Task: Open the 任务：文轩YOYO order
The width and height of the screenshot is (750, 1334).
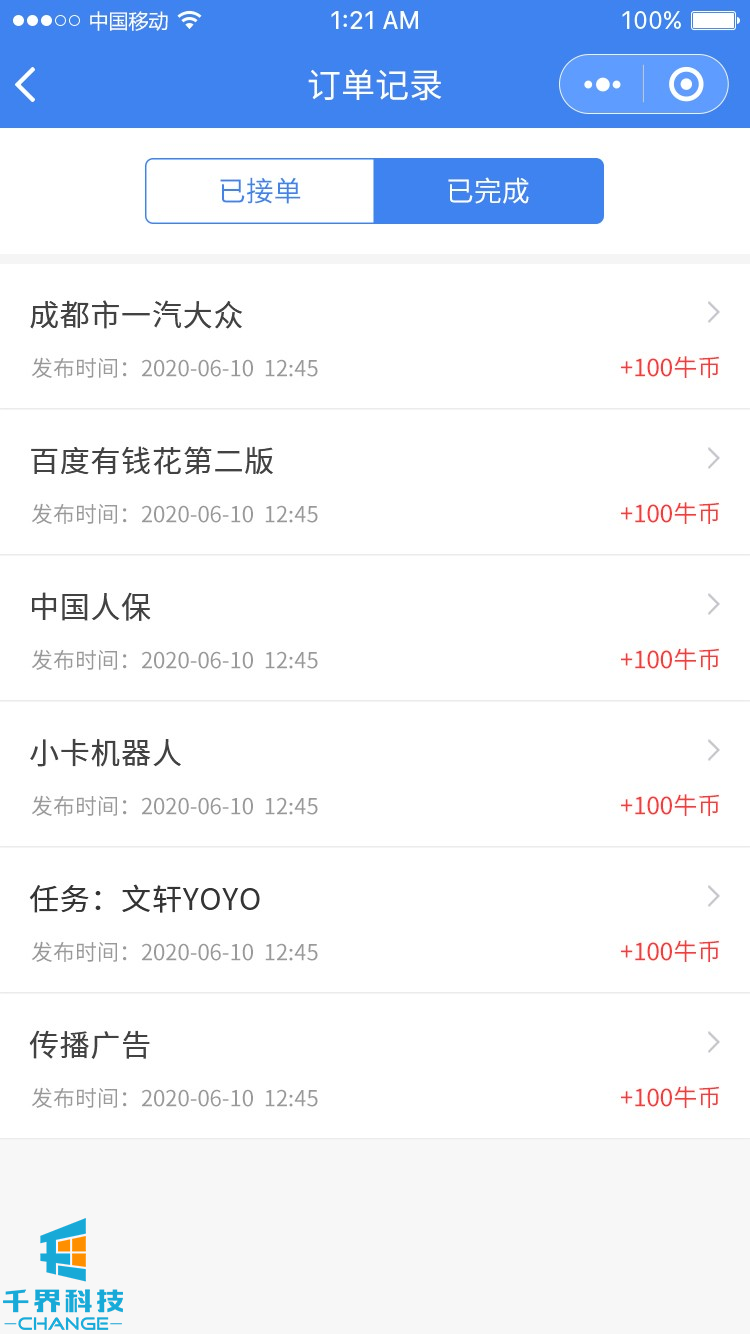Action: [375, 921]
